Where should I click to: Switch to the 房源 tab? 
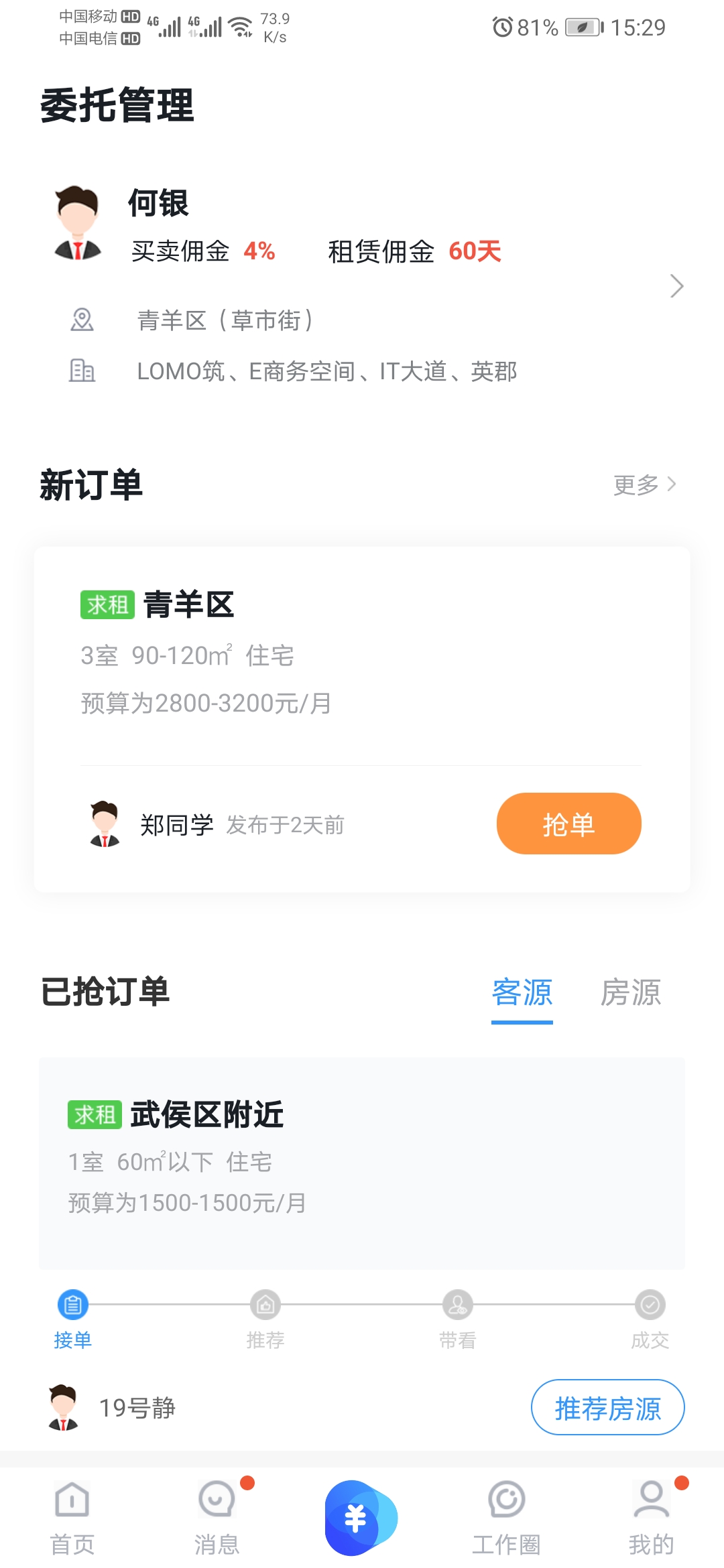(x=630, y=993)
